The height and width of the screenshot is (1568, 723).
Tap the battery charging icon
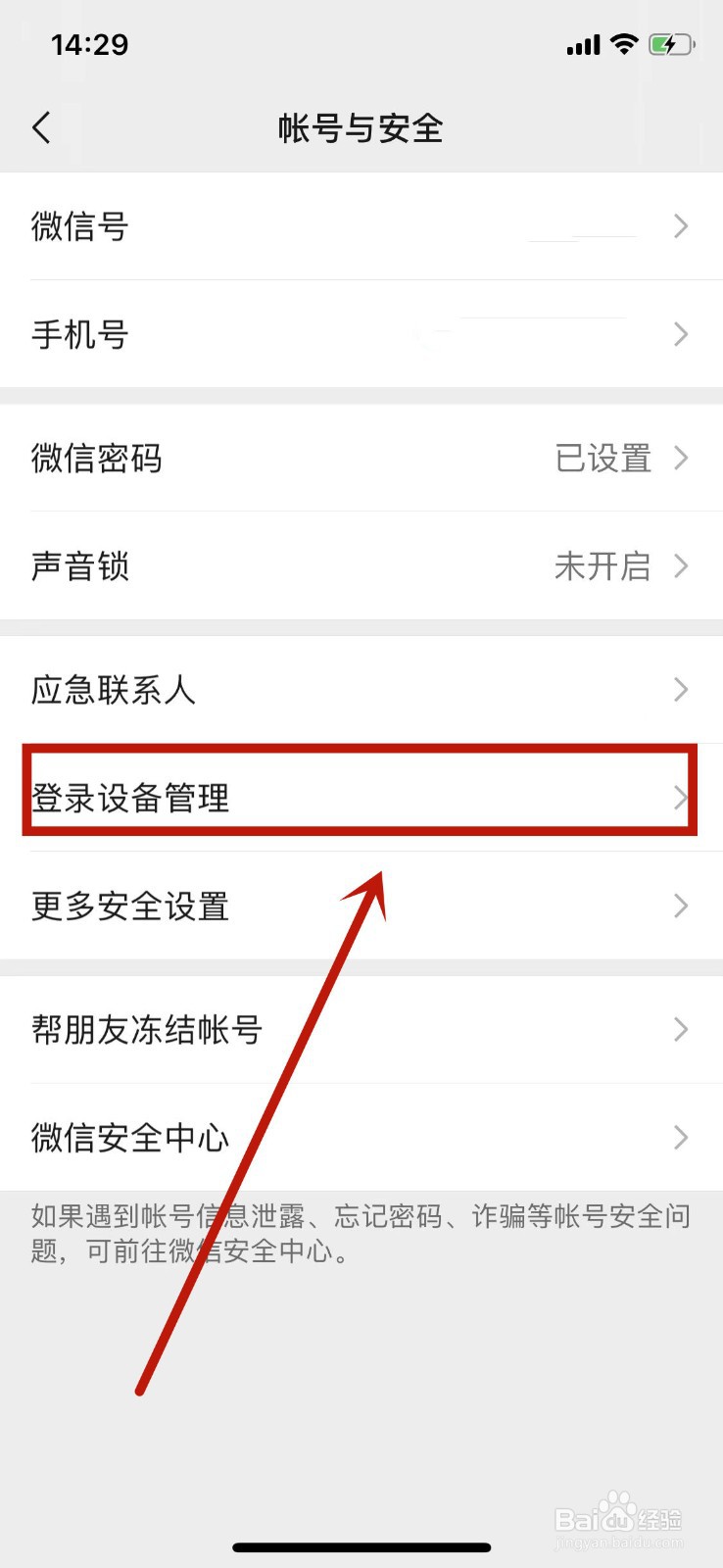(672, 43)
